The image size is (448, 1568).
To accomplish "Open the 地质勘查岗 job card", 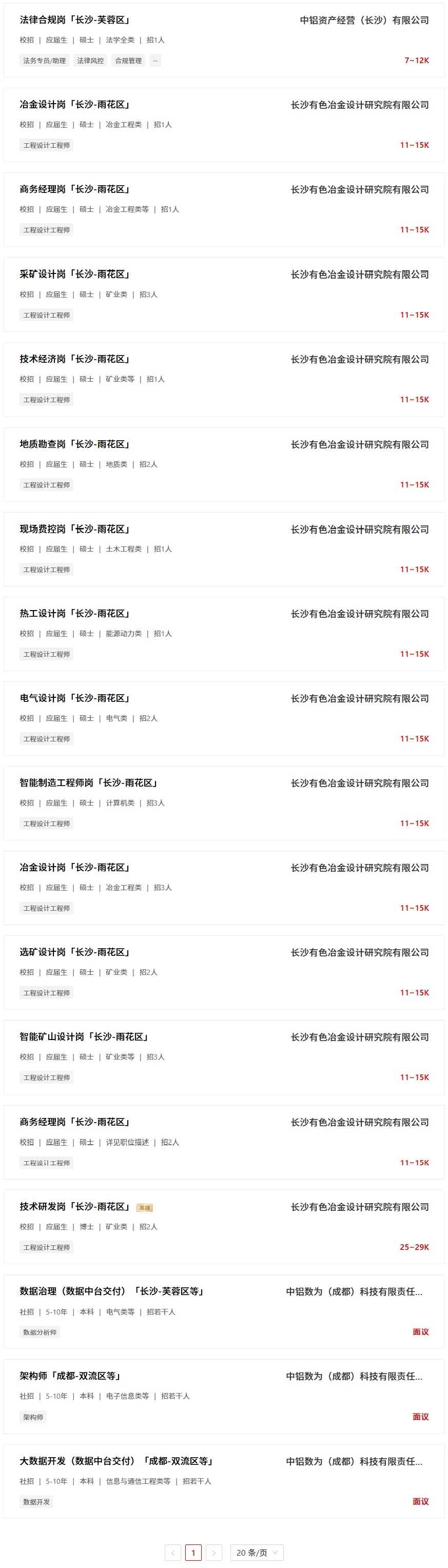I will coord(224,464).
